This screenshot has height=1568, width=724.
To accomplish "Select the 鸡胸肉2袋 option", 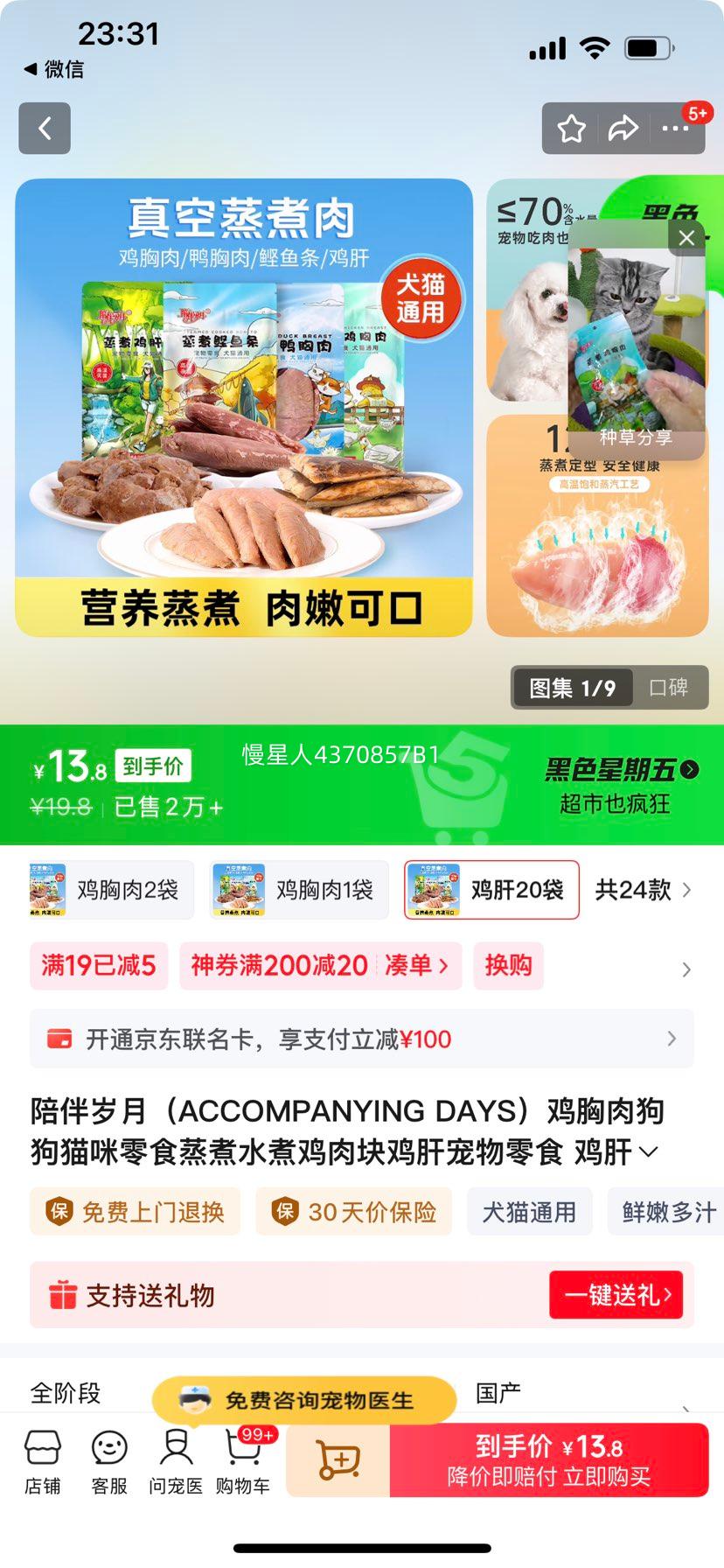I will click(111, 890).
